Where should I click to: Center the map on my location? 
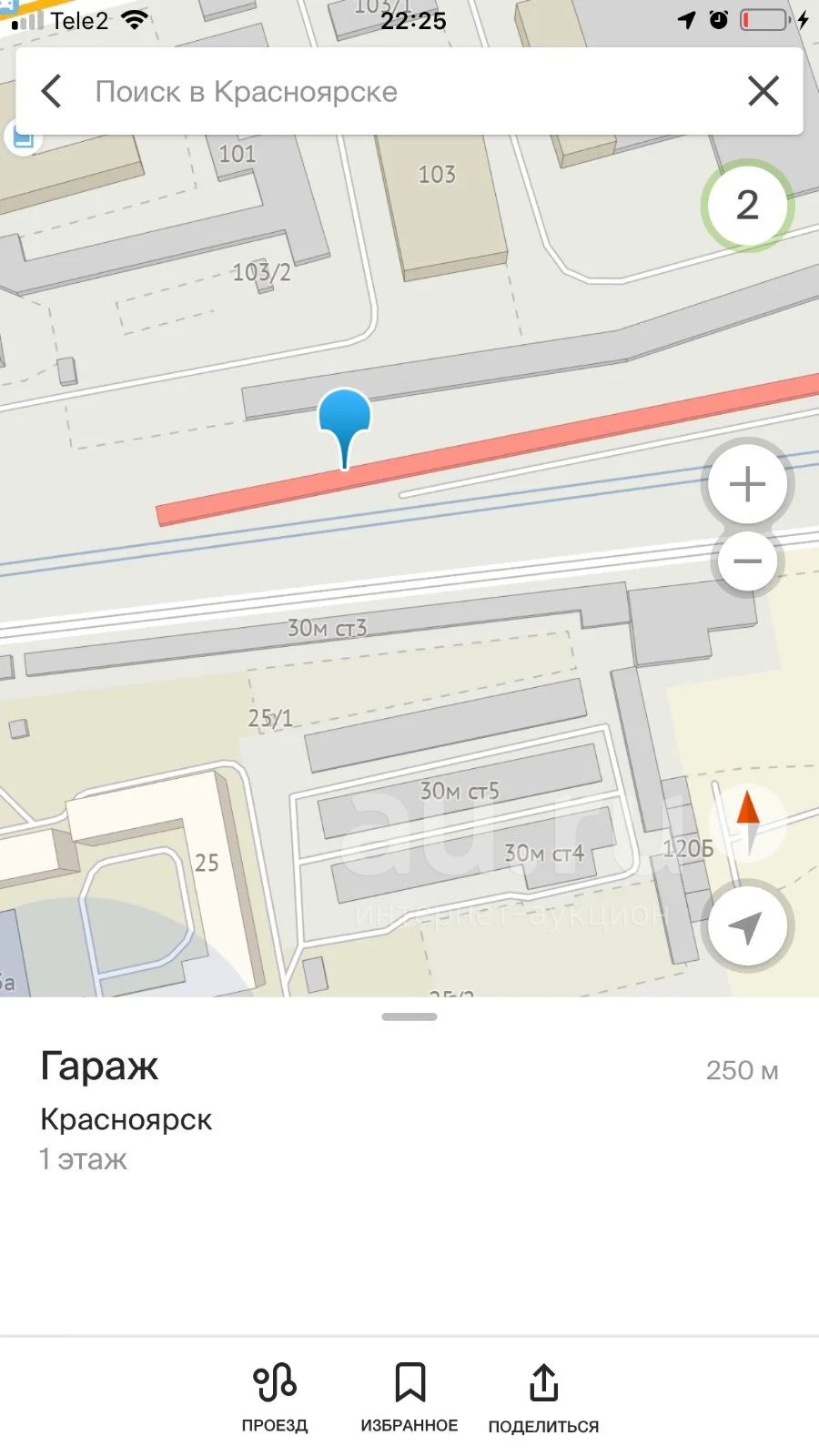click(747, 926)
